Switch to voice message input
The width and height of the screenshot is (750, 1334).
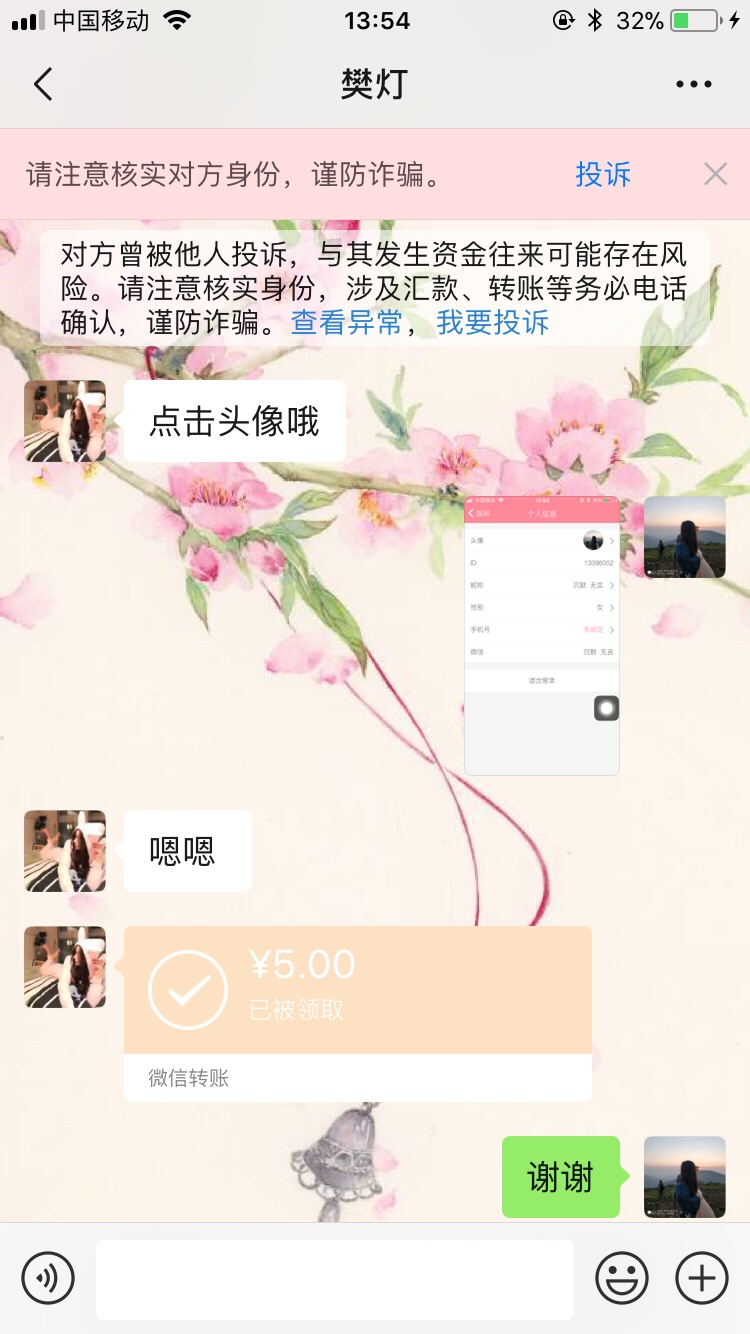pos(48,1278)
